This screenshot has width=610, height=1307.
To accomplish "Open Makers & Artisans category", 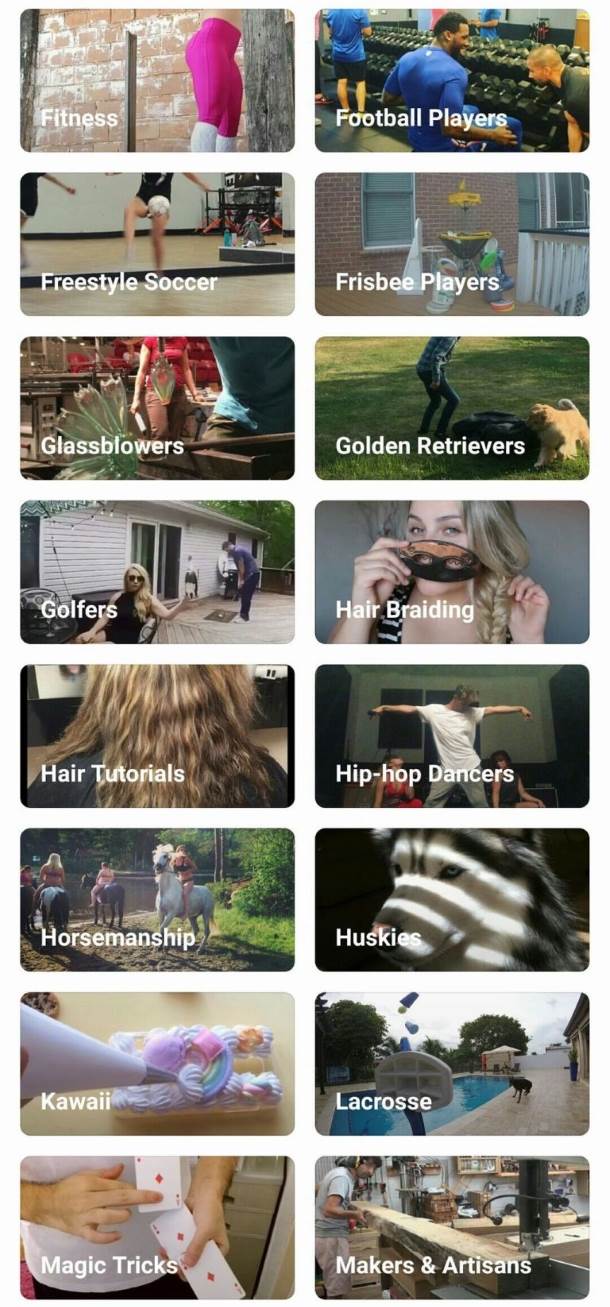I will tap(452, 1228).
